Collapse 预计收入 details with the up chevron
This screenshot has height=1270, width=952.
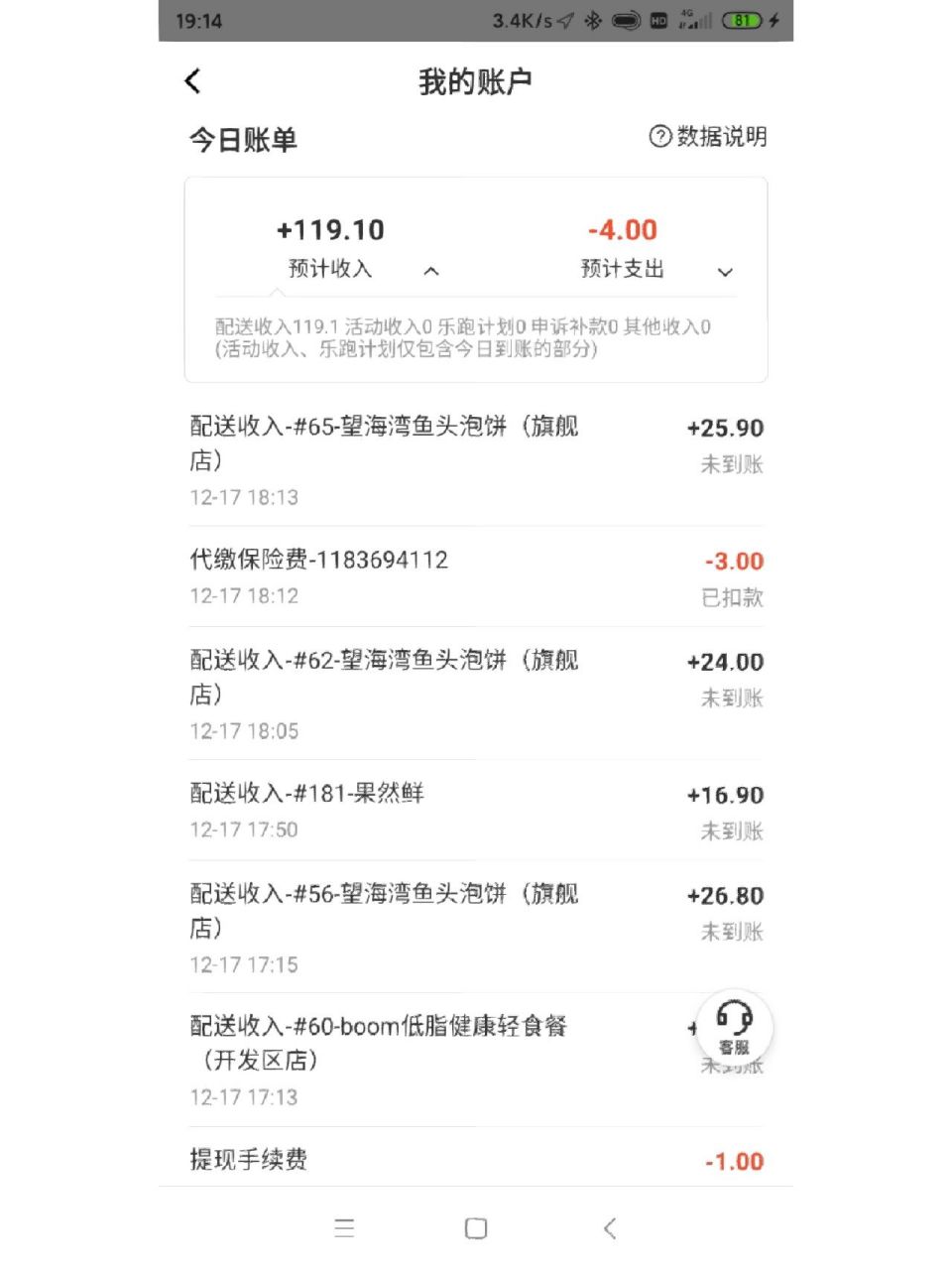(430, 270)
